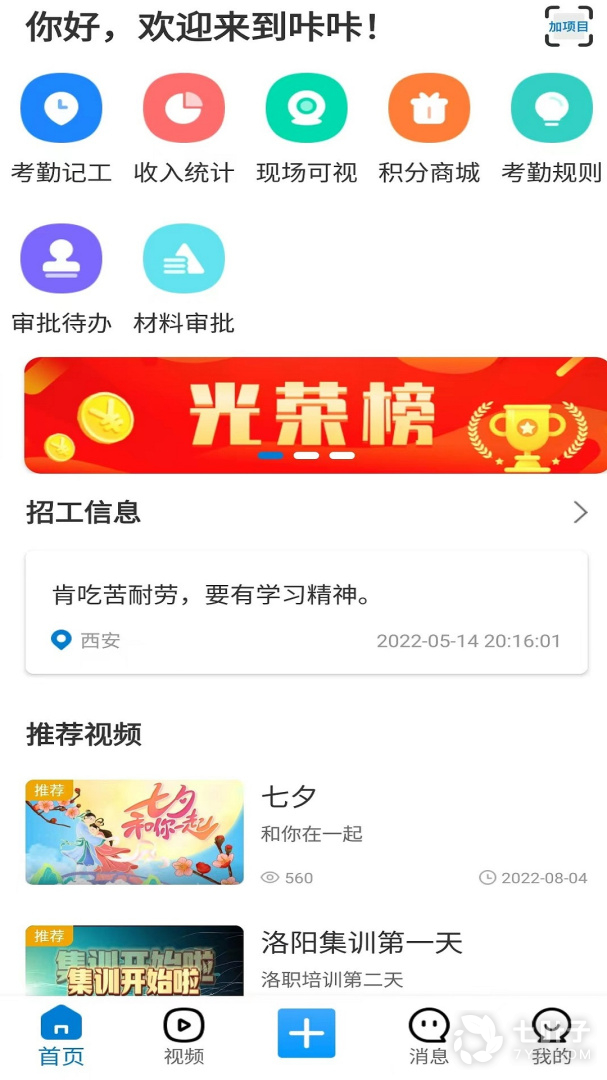Tap the 加项目 scan icon
This screenshot has height=1080, width=607.
[x=568, y=26]
